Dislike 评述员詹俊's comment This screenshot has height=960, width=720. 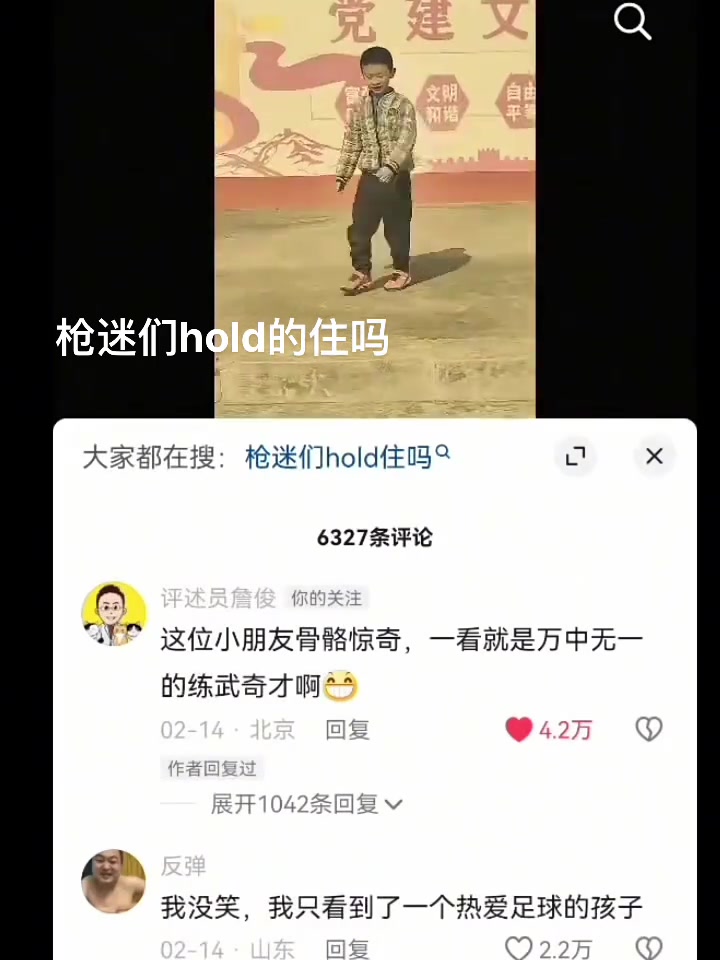pyautogui.click(x=649, y=730)
